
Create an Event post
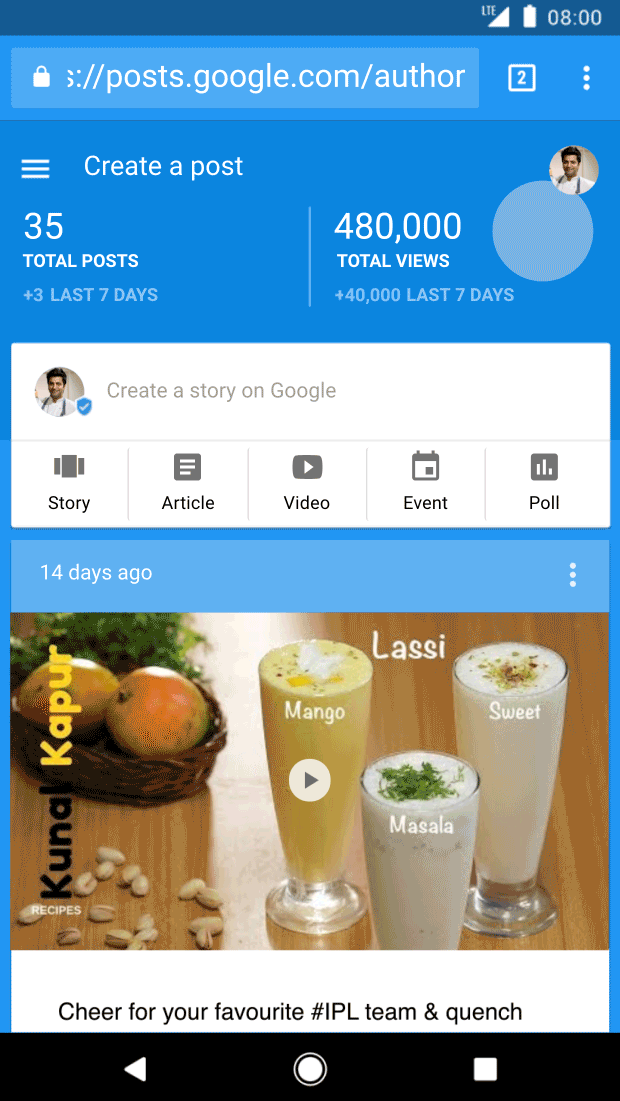(425, 483)
